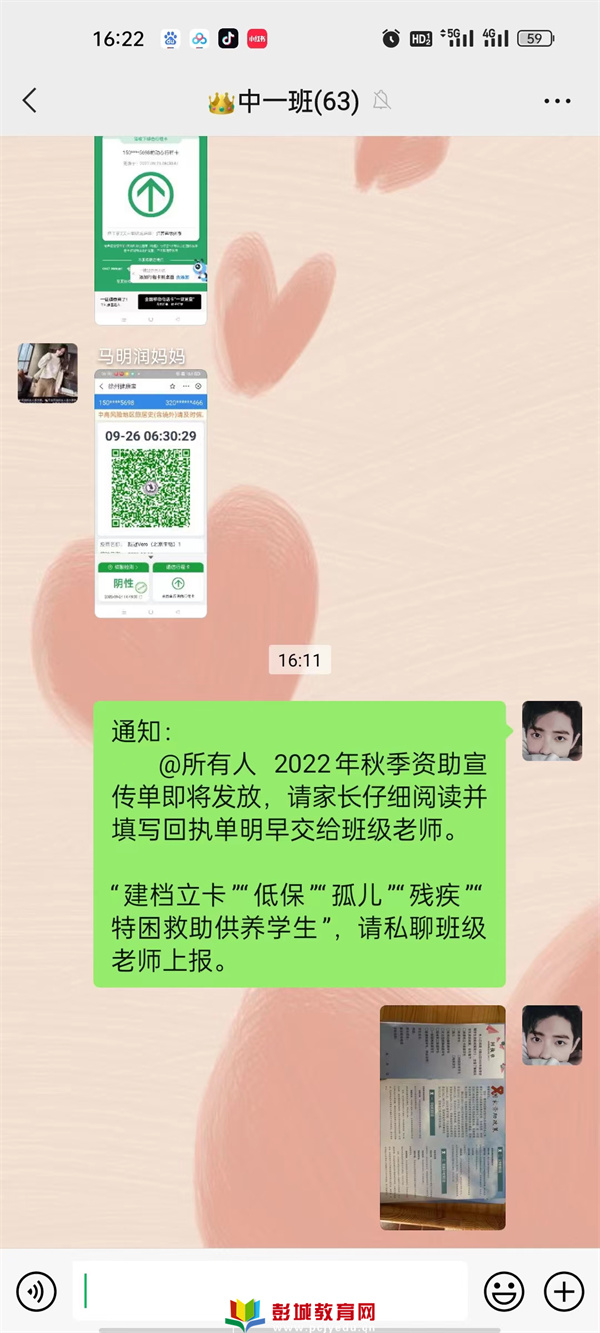Open the chat info overflow menu
The height and width of the screenshot is (1333, 600).
coord(556,101)
